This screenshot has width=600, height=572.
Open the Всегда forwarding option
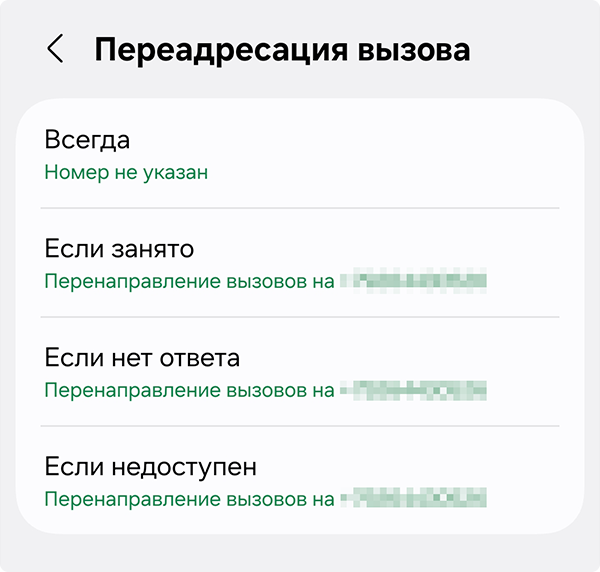click(300, 154)
